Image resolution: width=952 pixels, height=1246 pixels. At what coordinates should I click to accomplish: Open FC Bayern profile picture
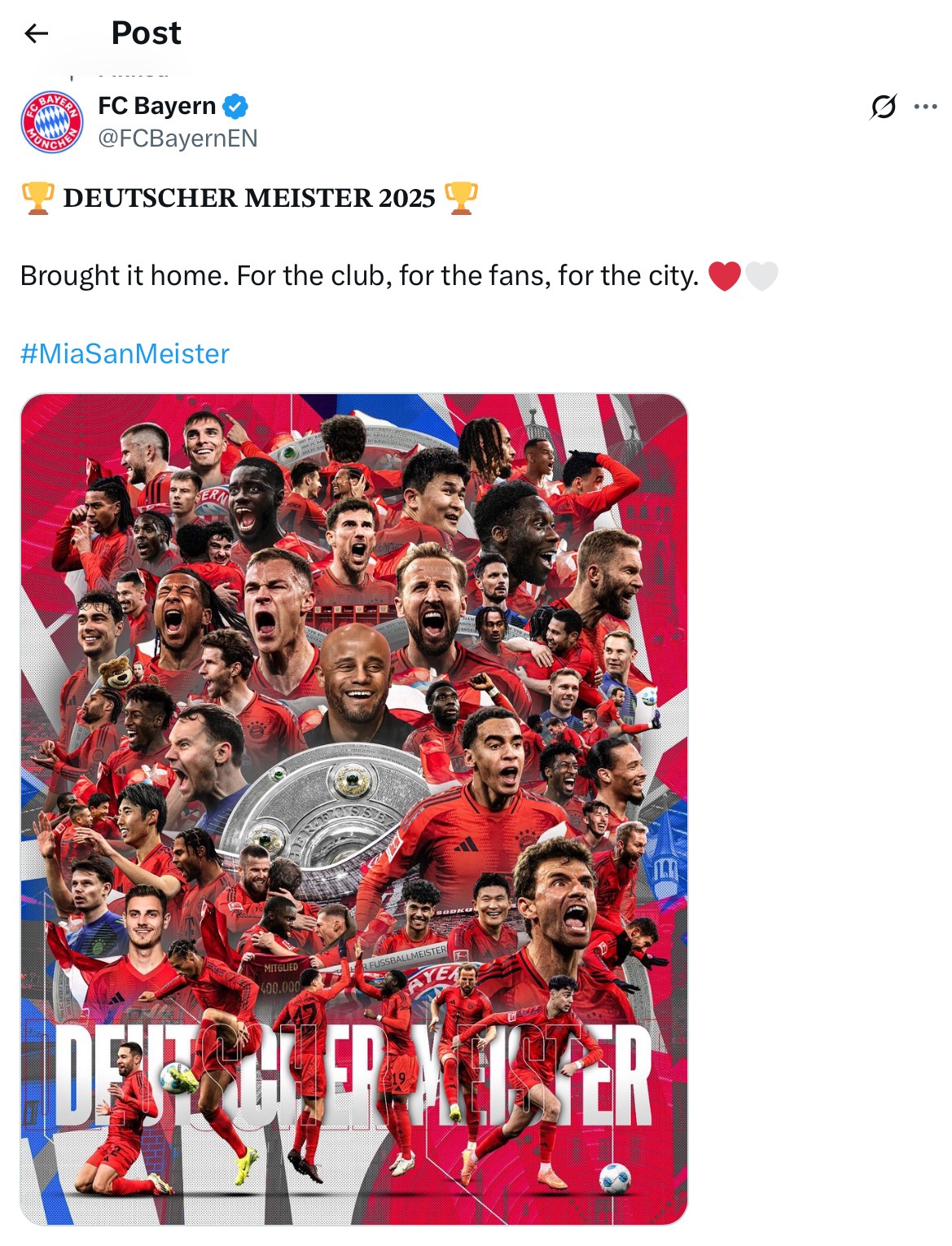click(x=51, y=122)
